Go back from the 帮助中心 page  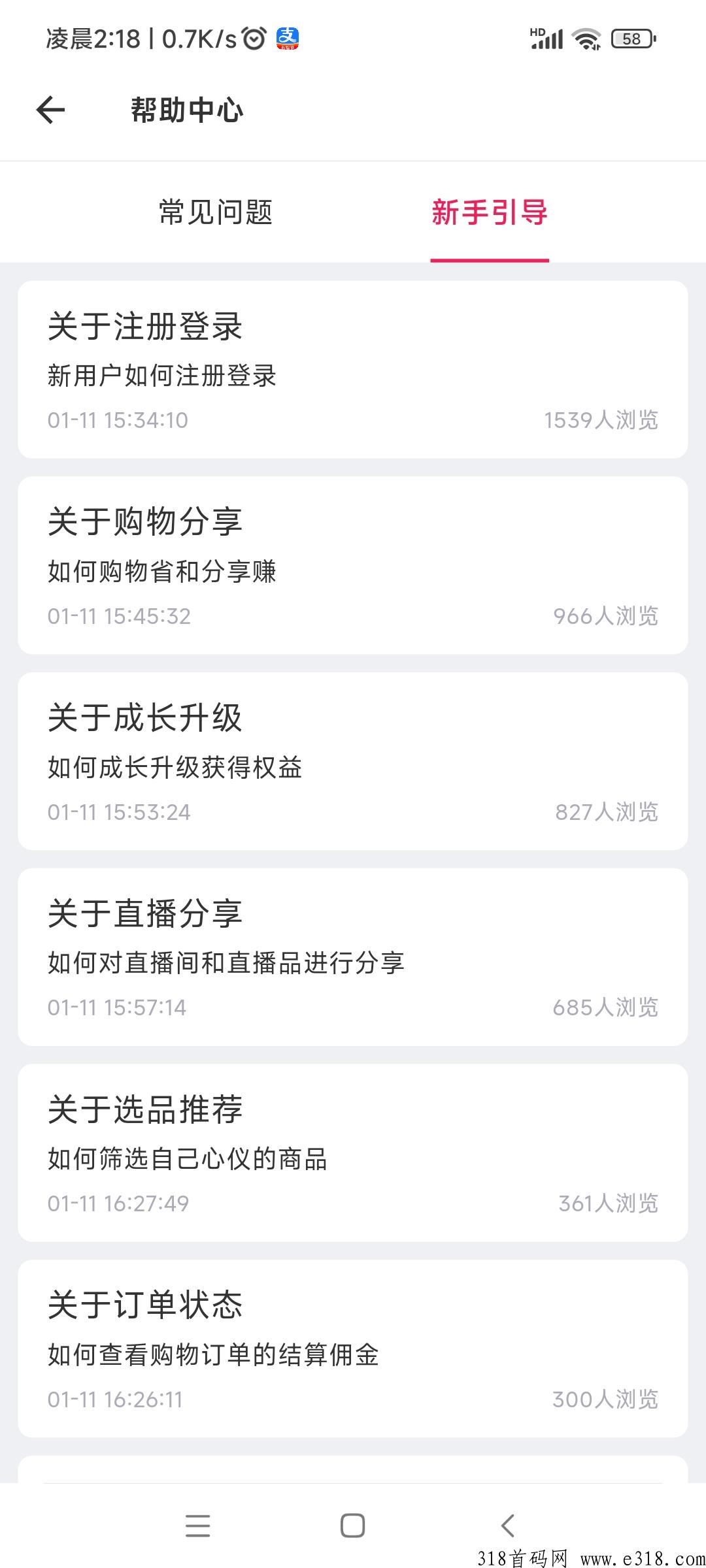[x=51, y=110]
